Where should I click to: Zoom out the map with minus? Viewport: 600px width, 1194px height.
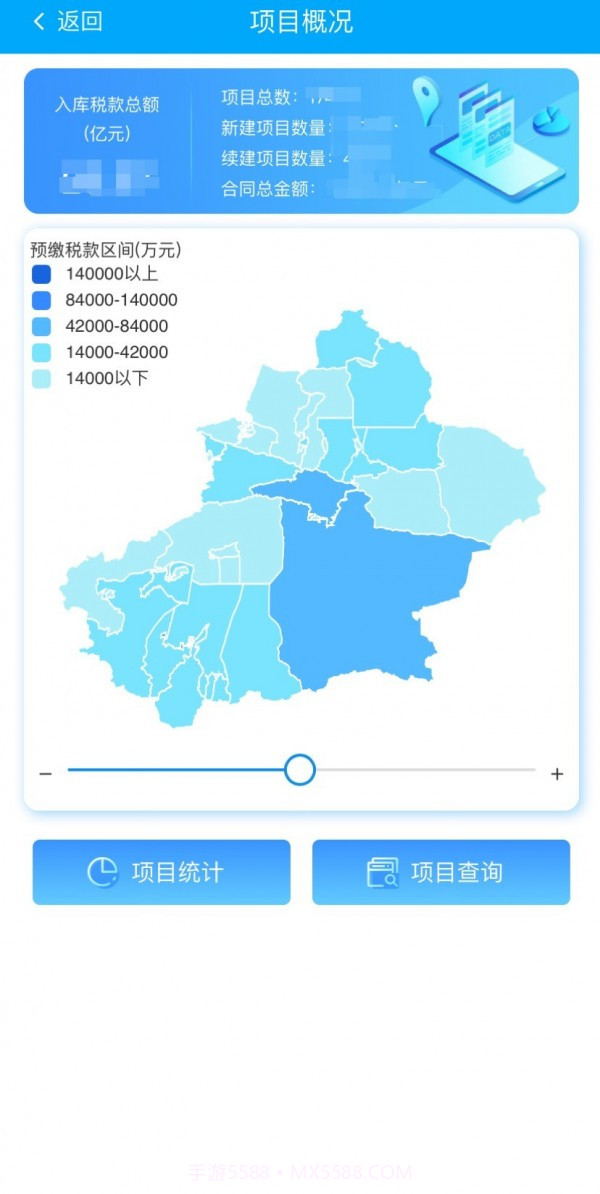(x=45, y=774)
